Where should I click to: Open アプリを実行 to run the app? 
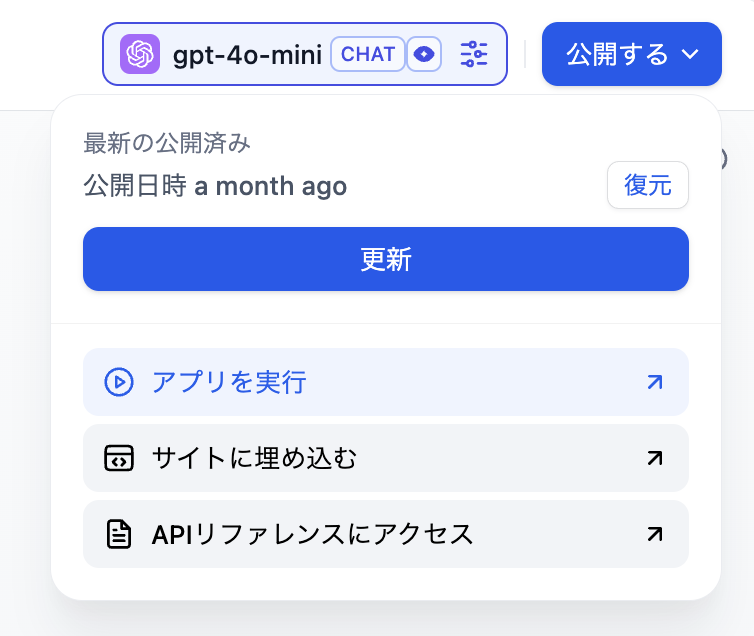tap(385, 382)
